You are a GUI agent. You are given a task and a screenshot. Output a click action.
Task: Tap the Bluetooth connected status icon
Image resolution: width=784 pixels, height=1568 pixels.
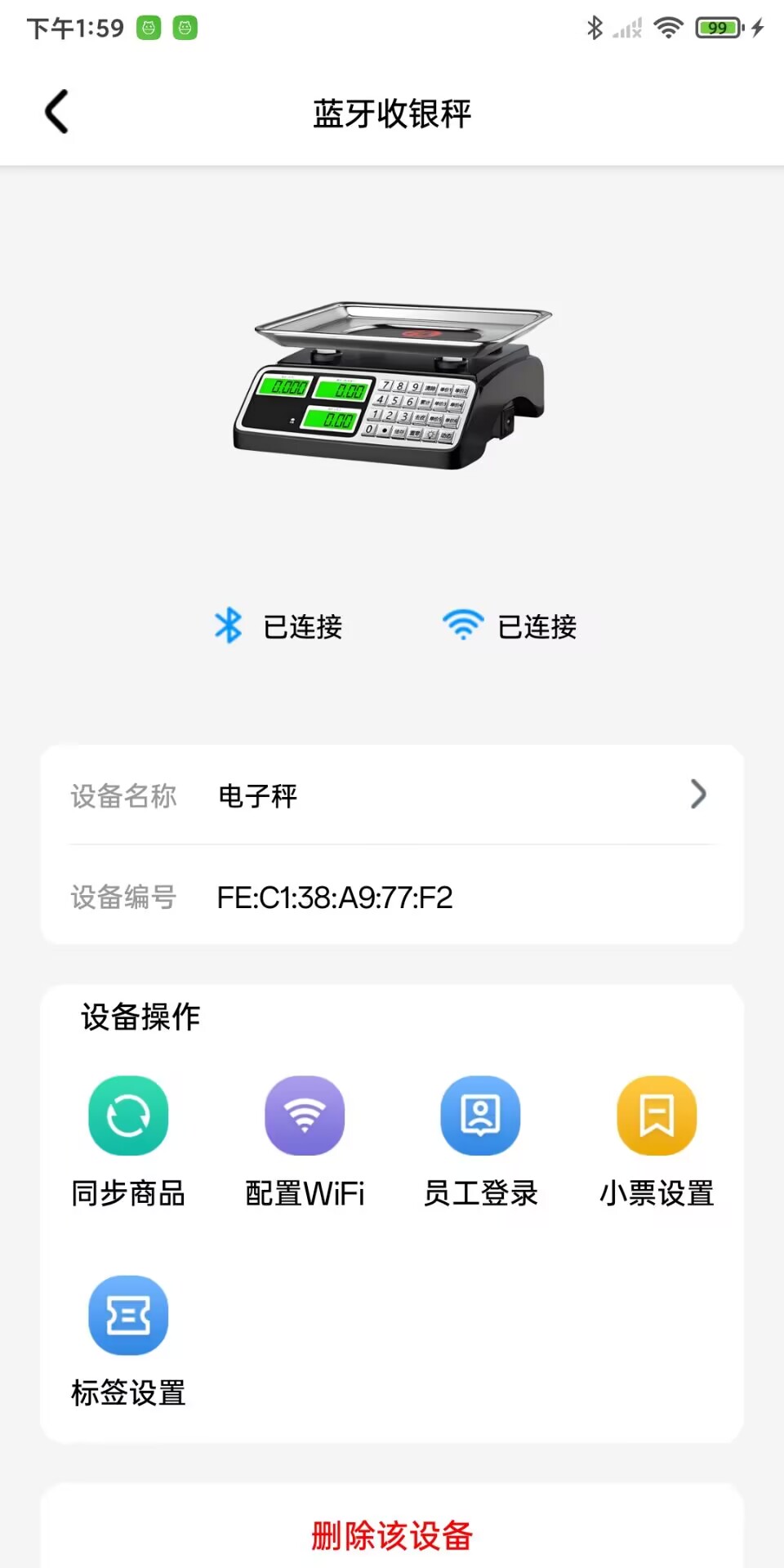(x=227, y=626)
